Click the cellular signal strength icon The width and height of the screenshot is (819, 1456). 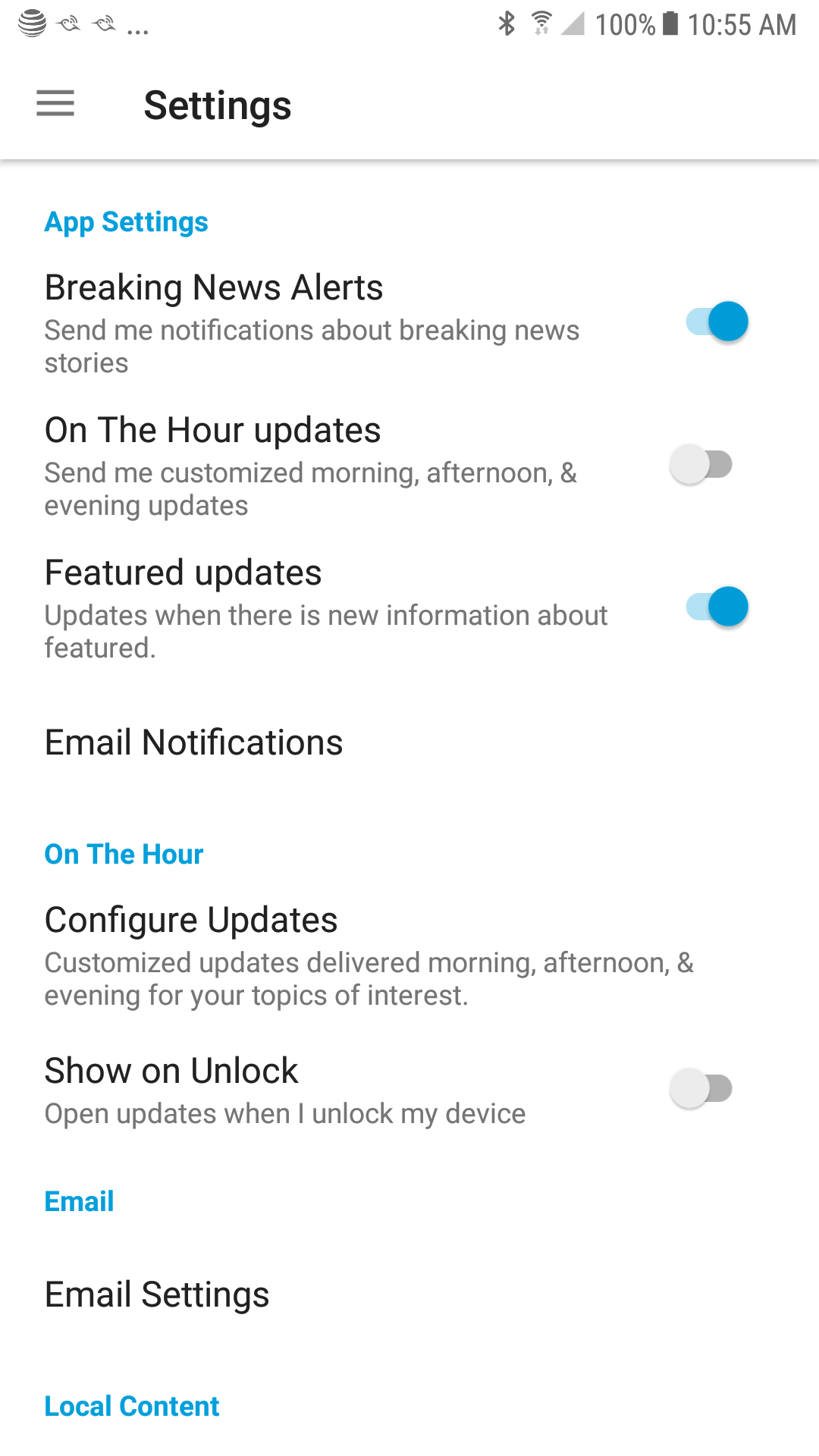point(574,24)
